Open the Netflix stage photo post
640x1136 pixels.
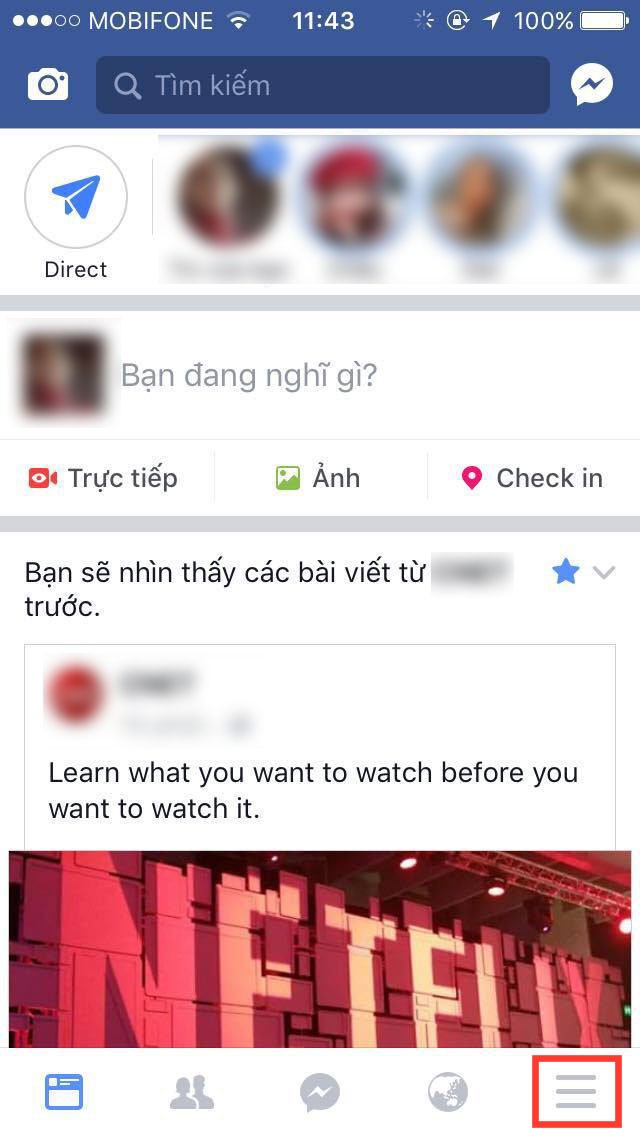click(x=320, y=948)
